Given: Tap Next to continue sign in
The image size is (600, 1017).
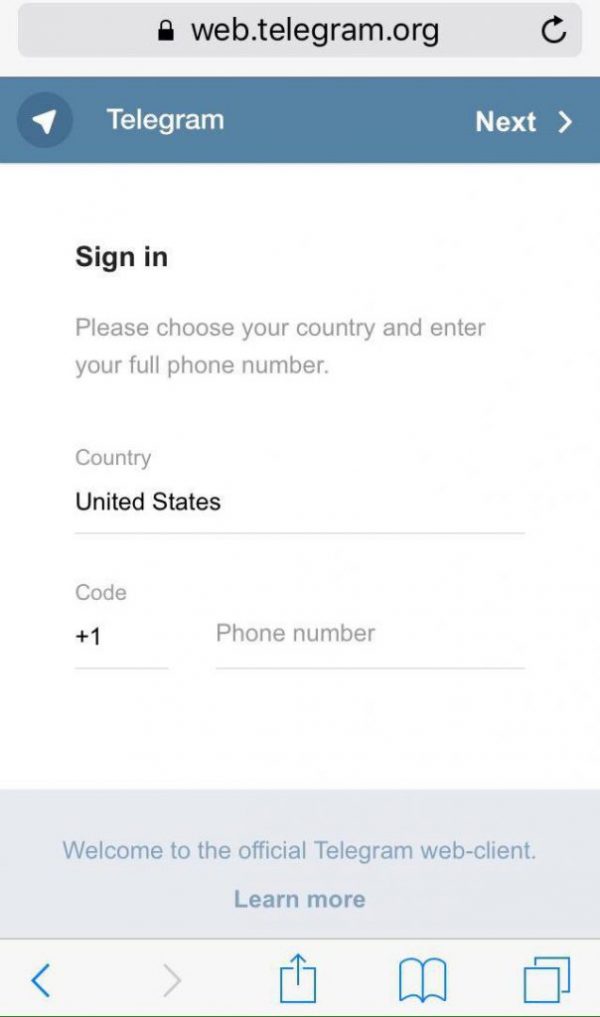Looking at the screenshot, I should coord(523,122).
